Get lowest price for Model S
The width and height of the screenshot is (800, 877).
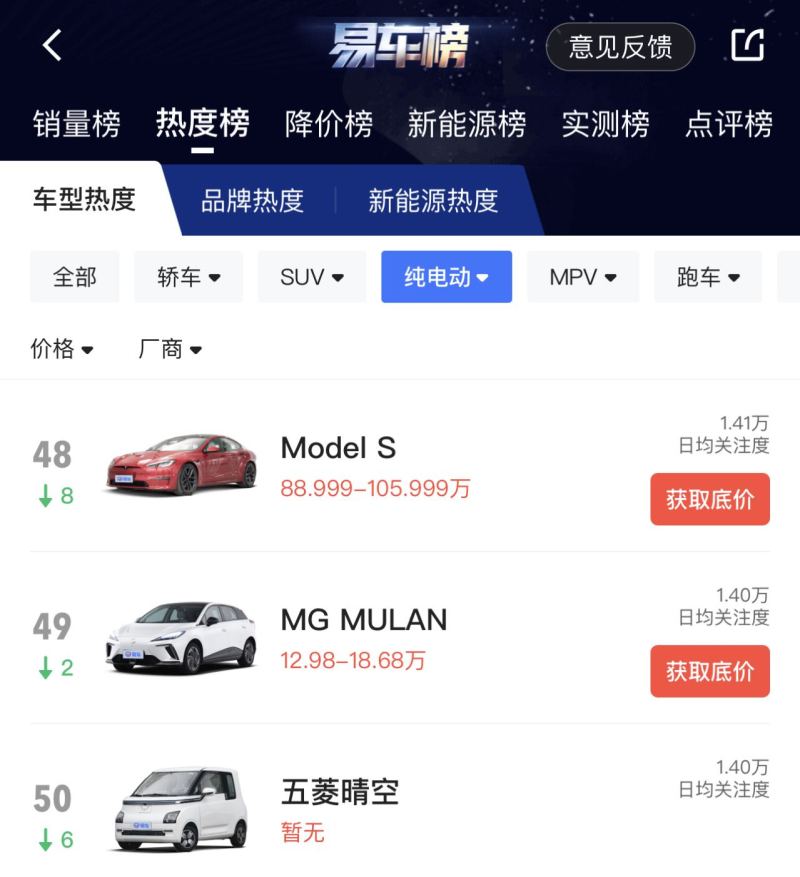click(709, 499)
